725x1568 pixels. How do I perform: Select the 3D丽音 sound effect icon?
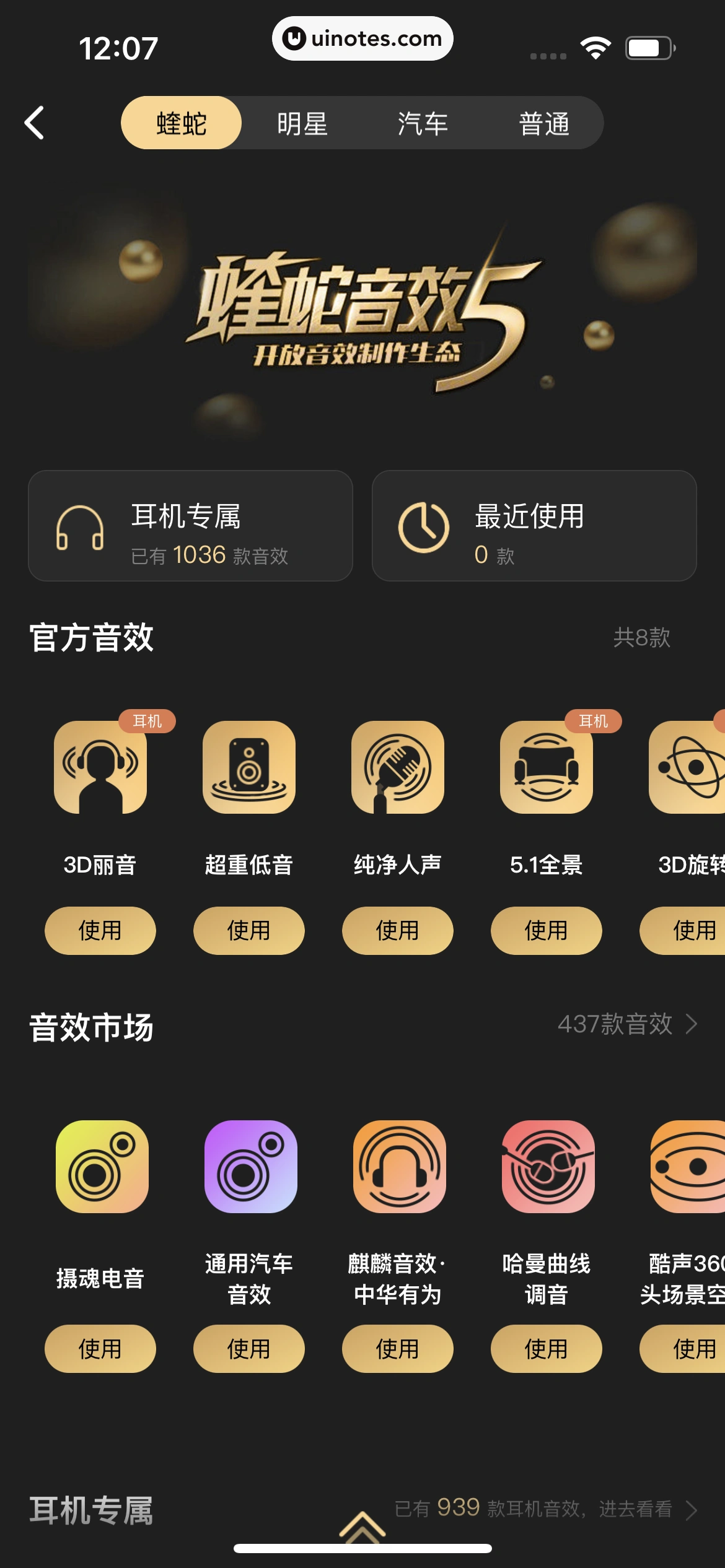coord(100,770)
